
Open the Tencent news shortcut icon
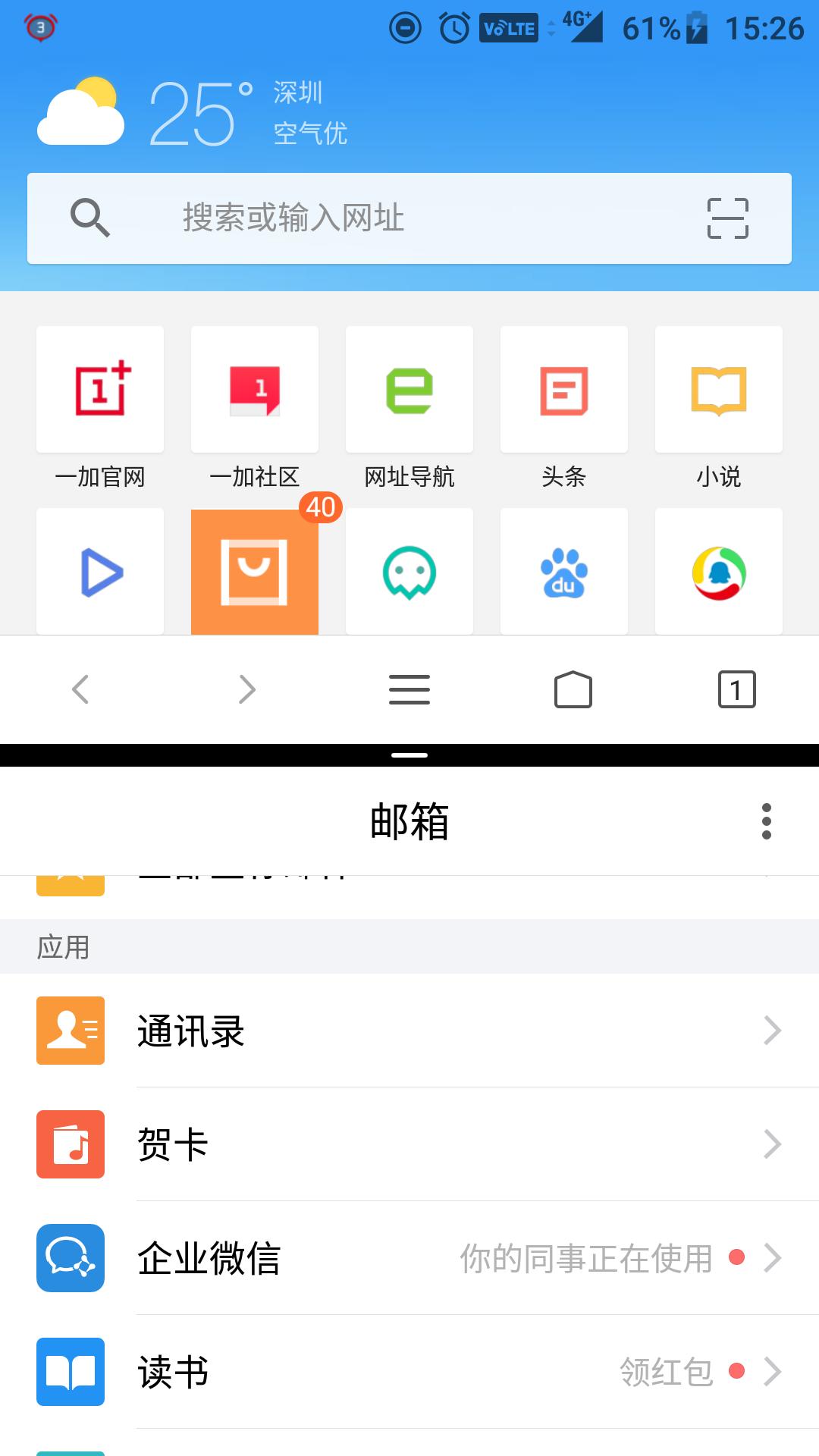[x=718, y=571]
